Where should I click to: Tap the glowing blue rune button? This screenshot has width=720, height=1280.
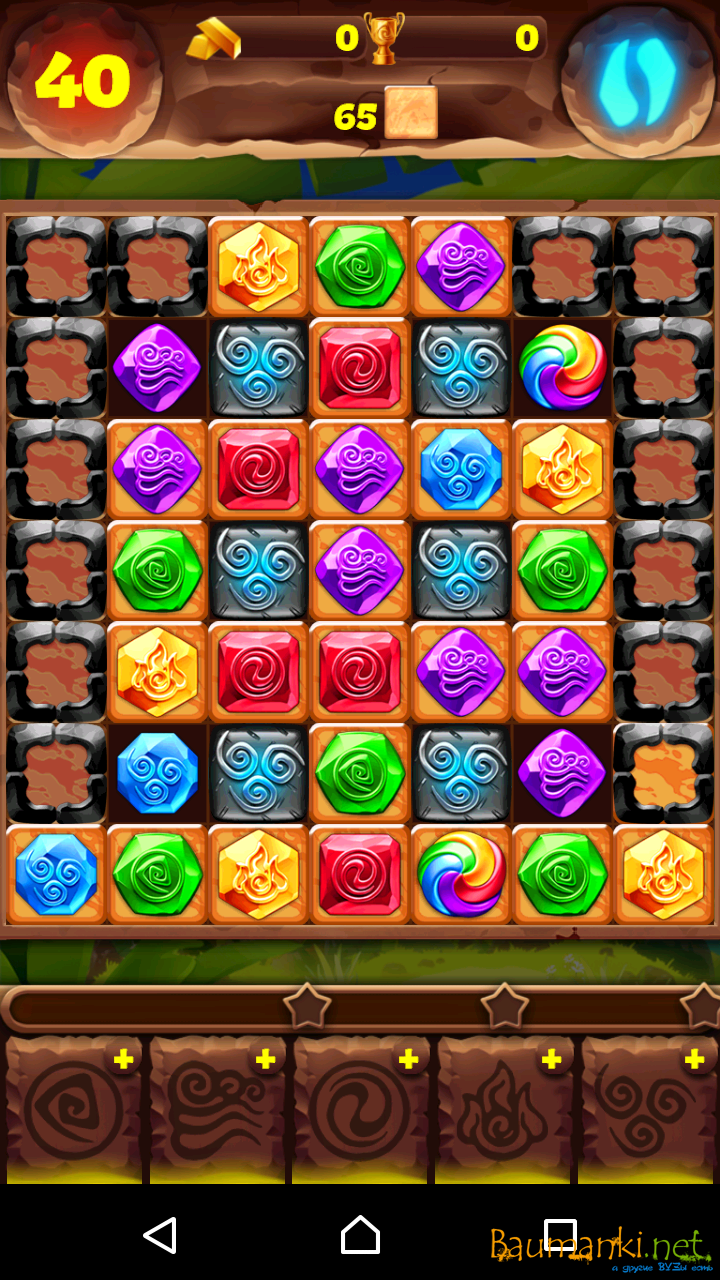coord(637,80)
